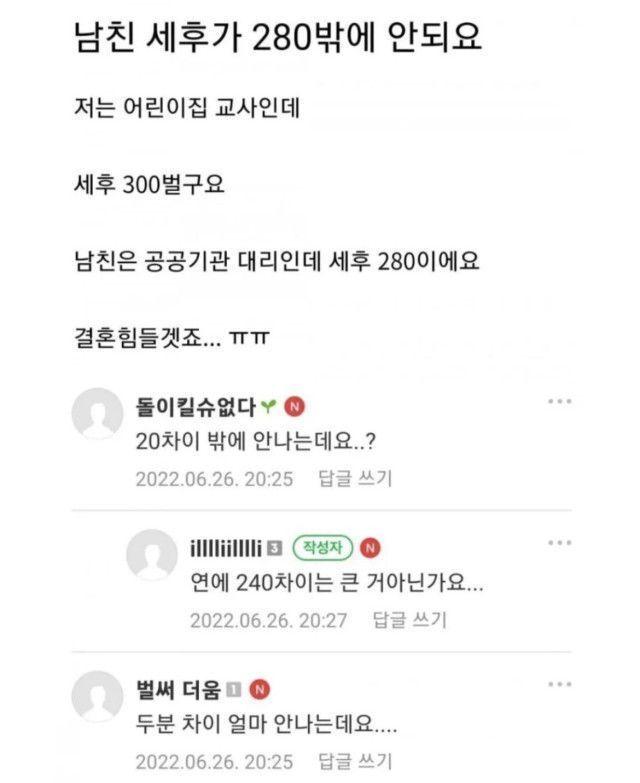Viewport: 640px width, 783px height.
Task: Open overflow menu on 돌이킬슈없다's comment
Action: pos(559,402)
